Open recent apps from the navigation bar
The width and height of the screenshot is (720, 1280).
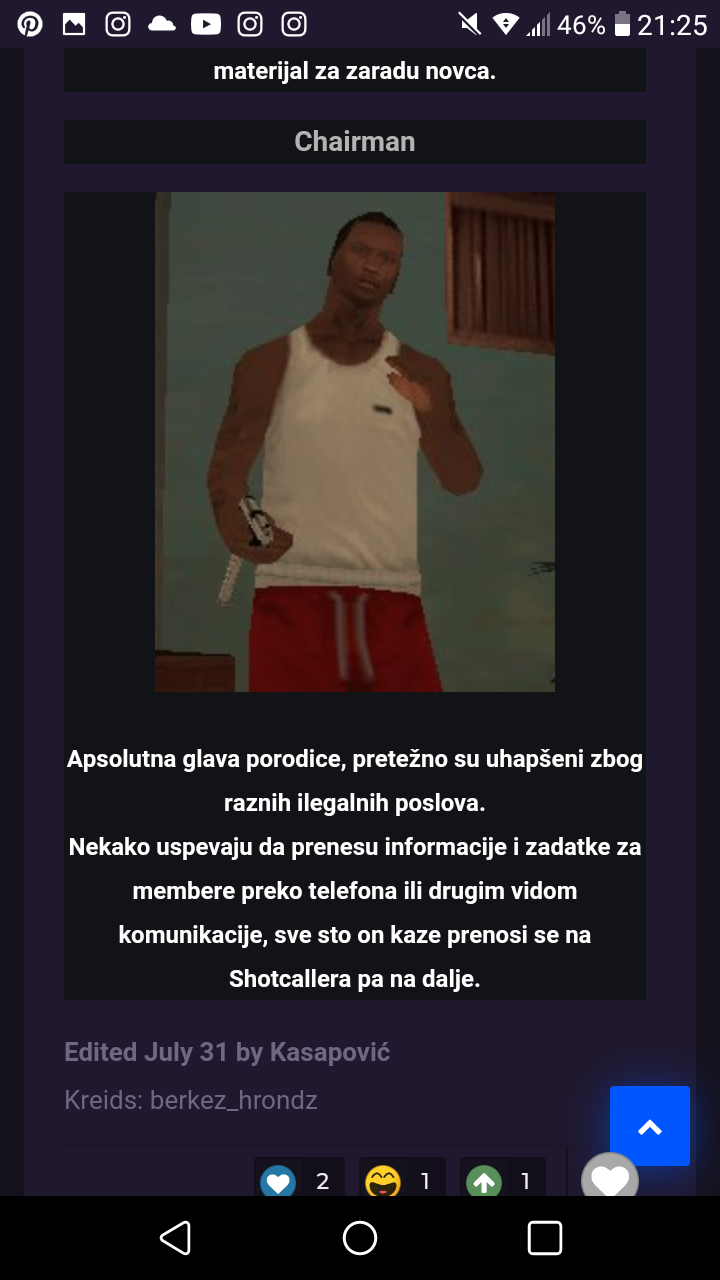(x=545, y=1238)
